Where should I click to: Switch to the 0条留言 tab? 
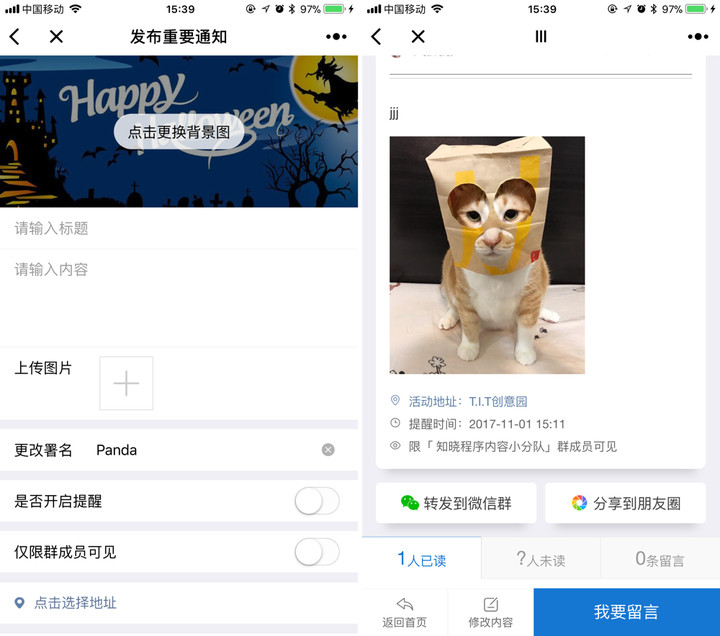point(660,560)
